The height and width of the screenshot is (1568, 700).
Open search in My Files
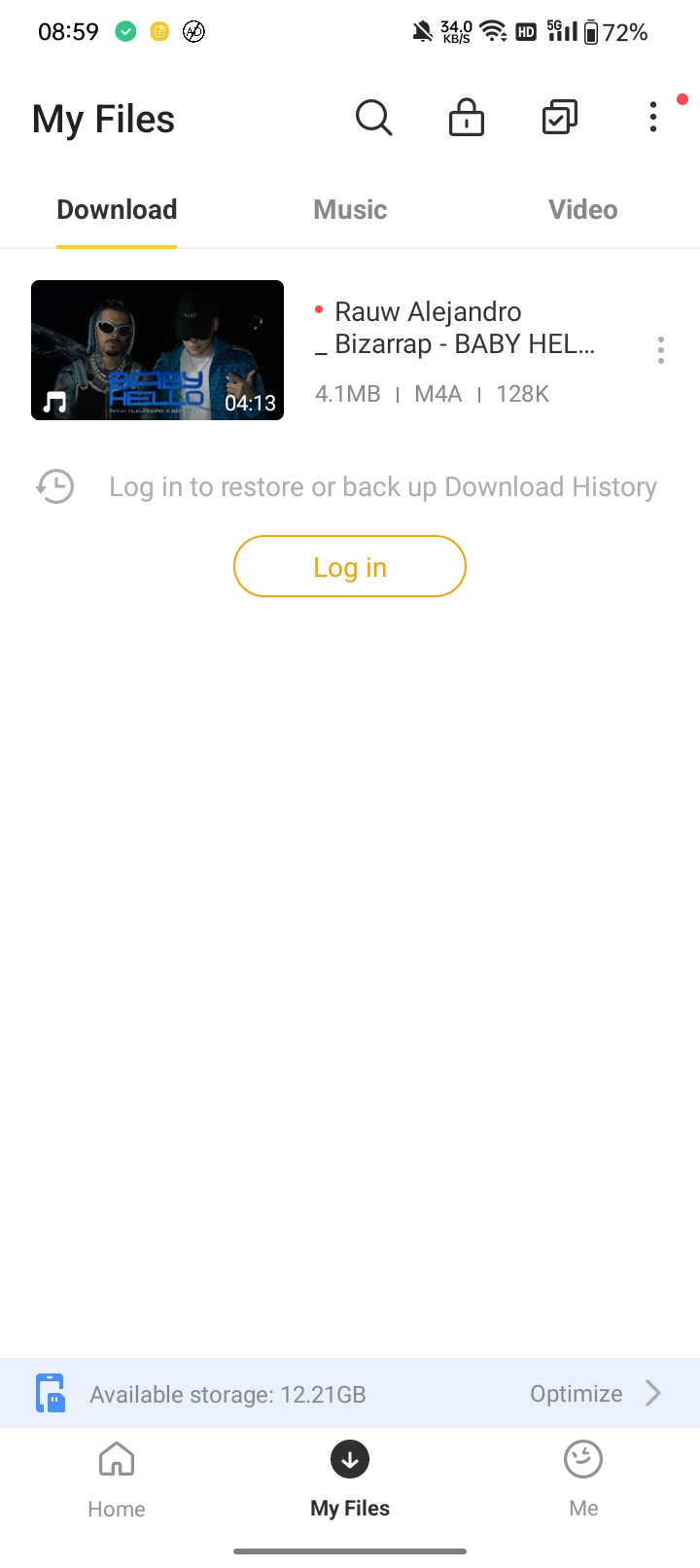click(373, 119)
